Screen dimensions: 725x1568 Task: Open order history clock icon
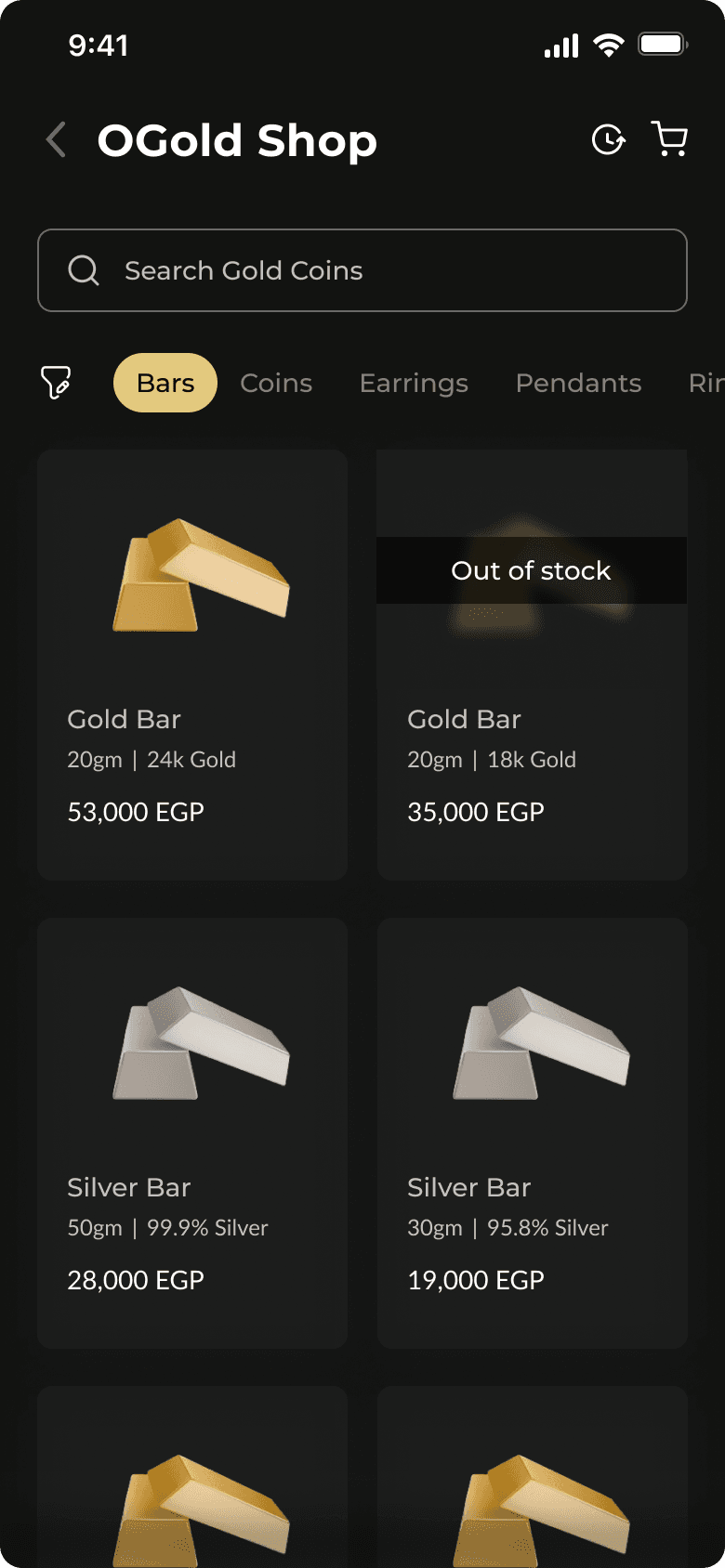click(609, 140)
